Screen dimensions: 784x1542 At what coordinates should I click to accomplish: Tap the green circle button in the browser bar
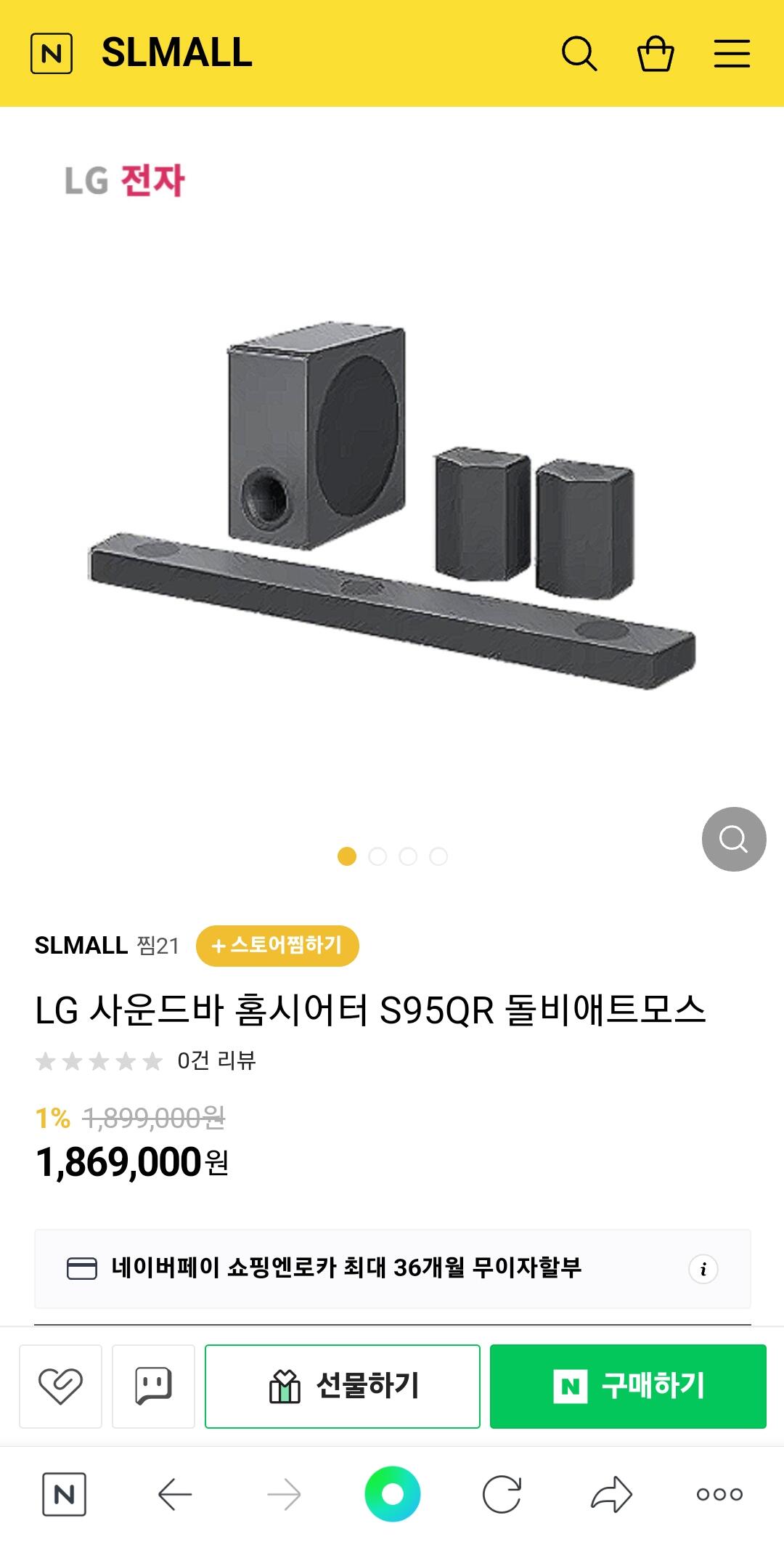tap(392, 1494)
